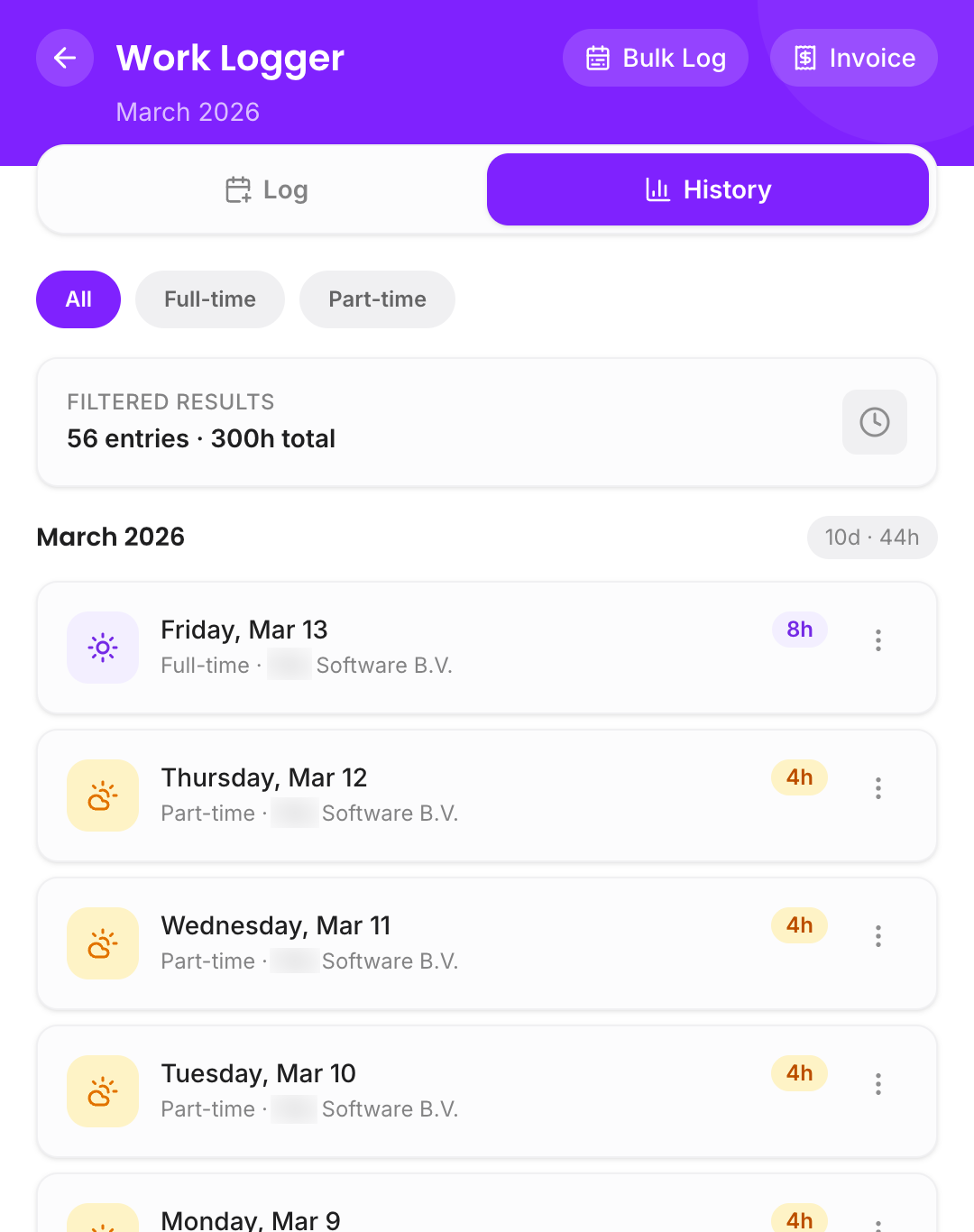Switch to the Log tab

tap(266, 189)
